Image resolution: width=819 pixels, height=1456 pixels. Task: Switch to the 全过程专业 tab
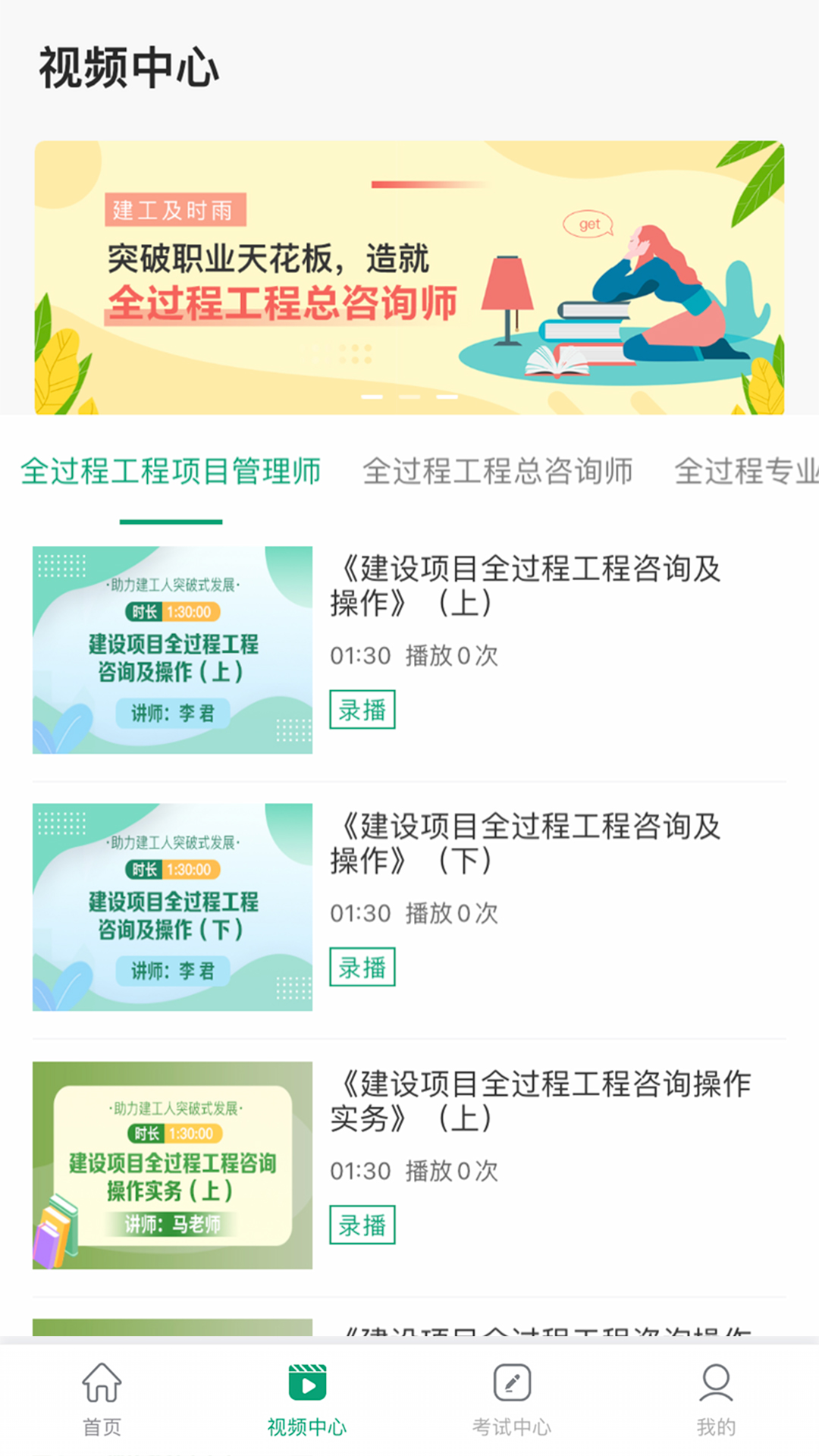(745, 471)
